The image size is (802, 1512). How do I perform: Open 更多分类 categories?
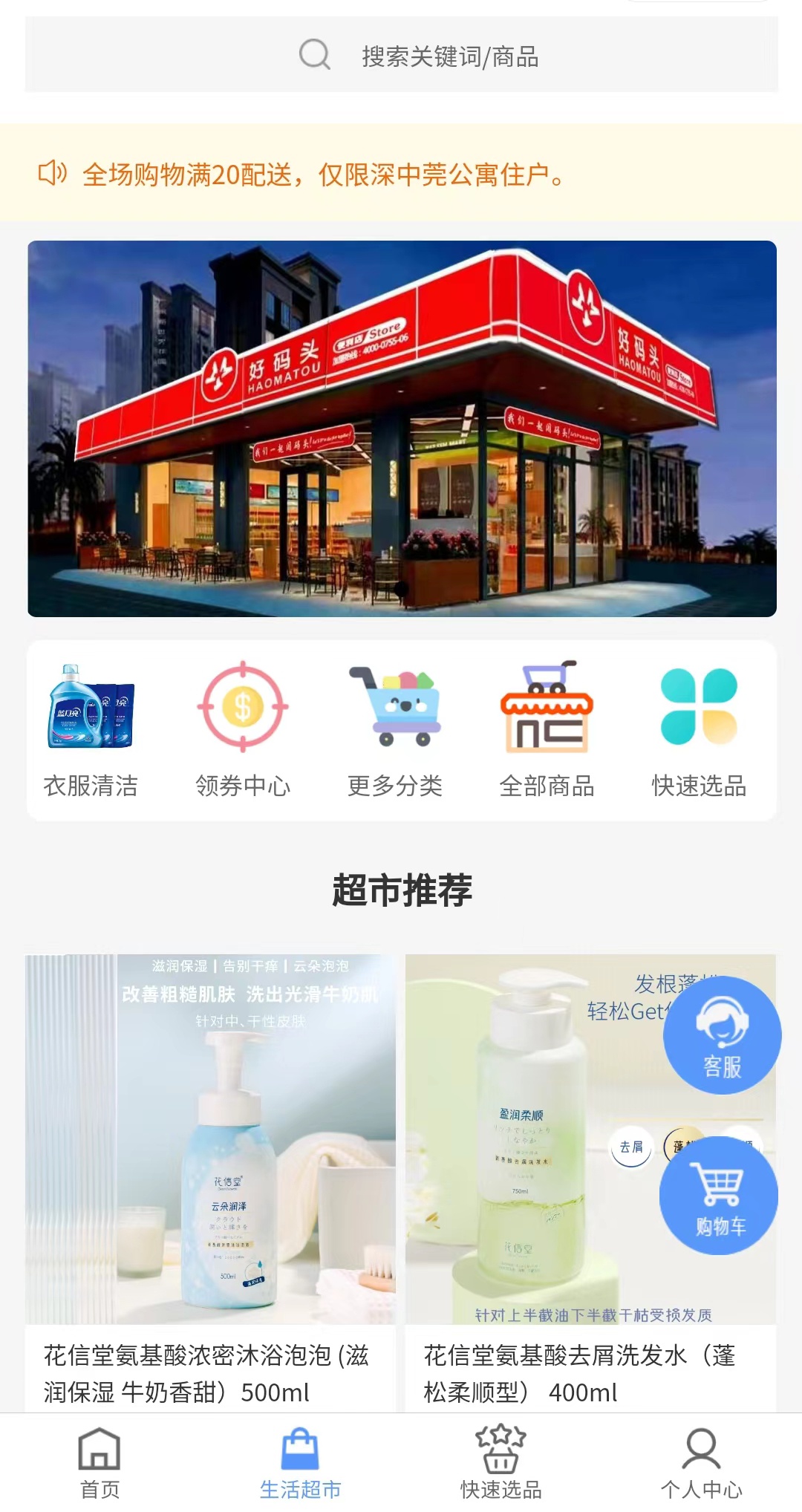[x=395, y=729]
